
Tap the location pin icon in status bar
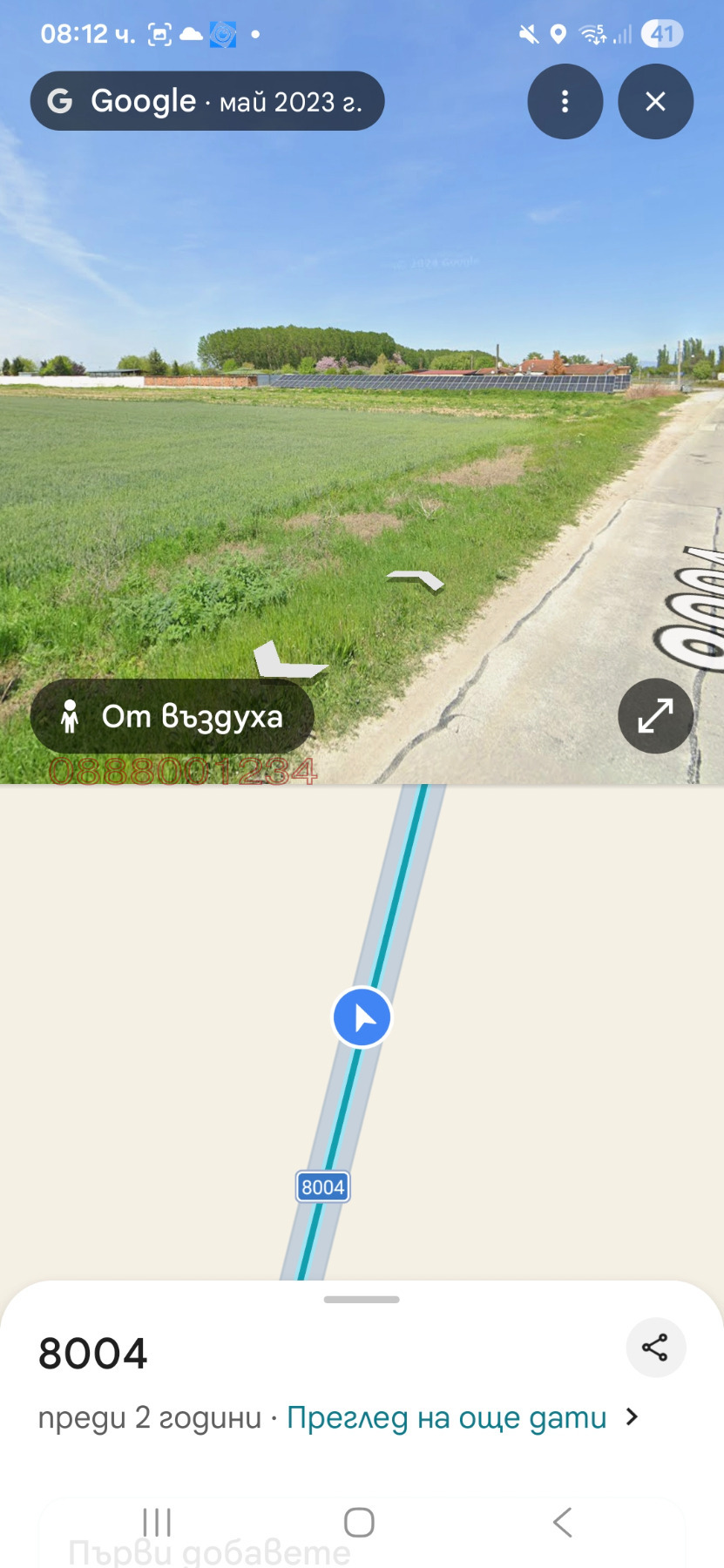click(558, 34)
